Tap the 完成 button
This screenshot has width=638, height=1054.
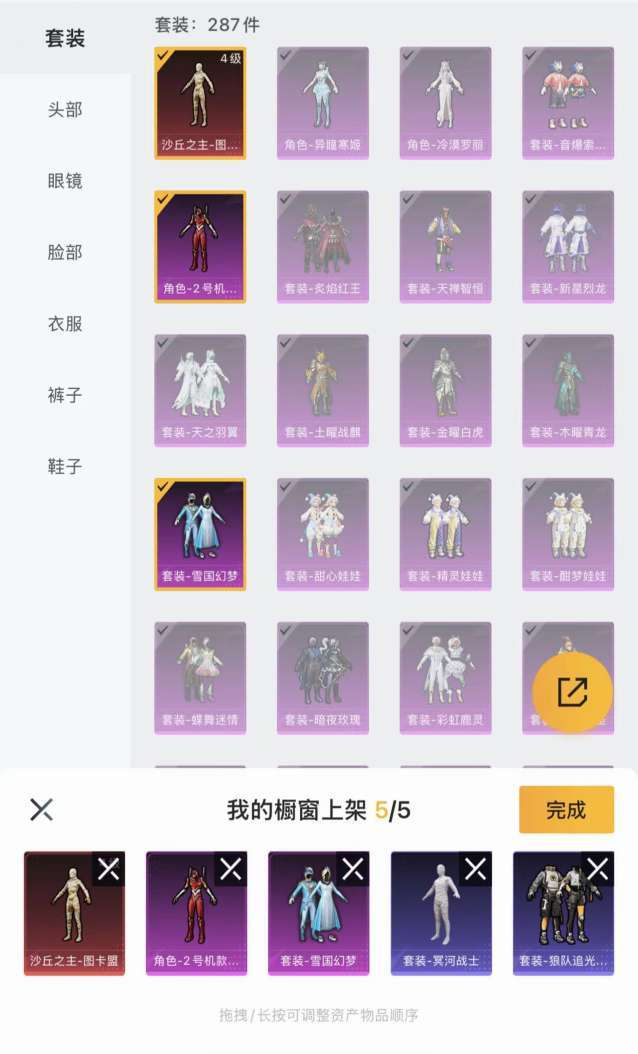click(x=565, y=810)
